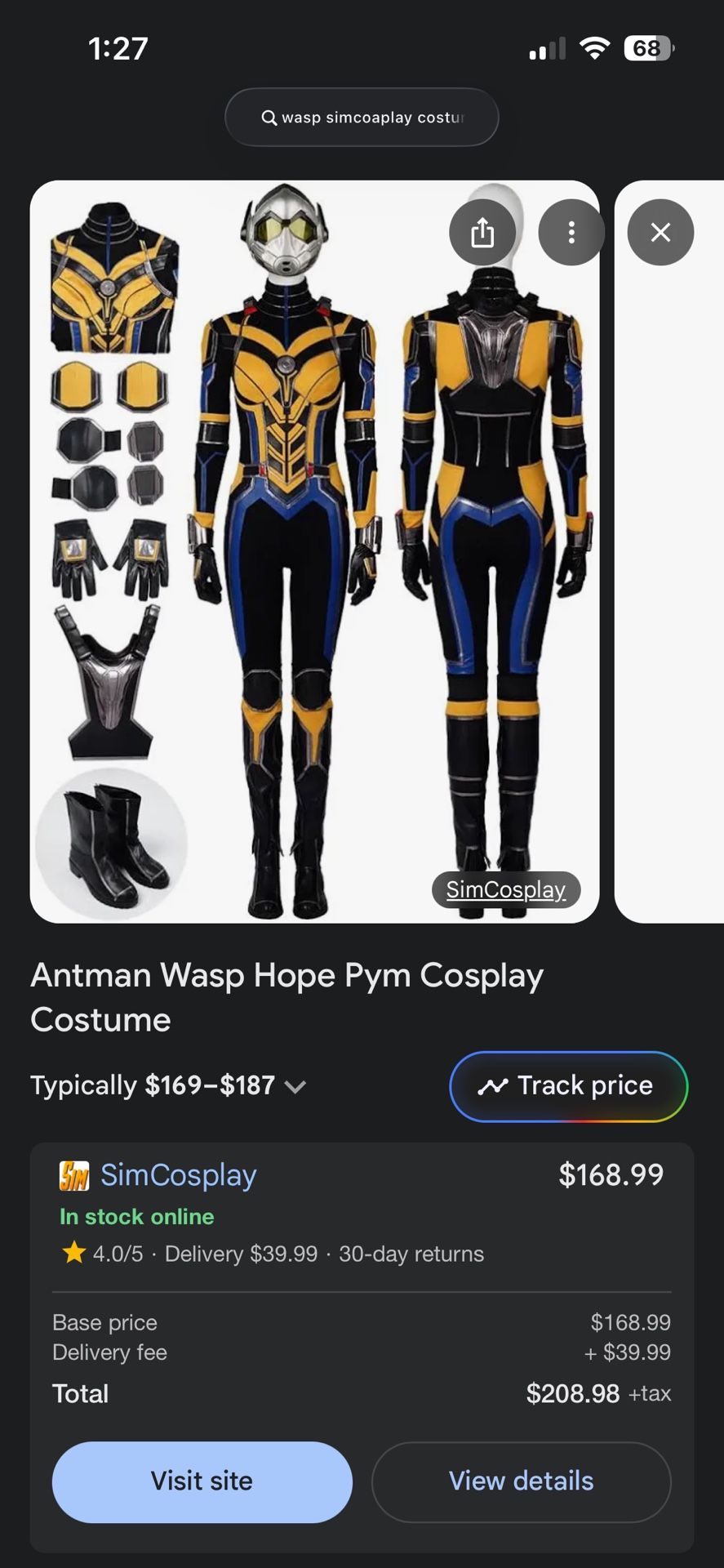The image size is (724, 1568).
Task: Share this costume listing
Action: click(x=482, y=233)
